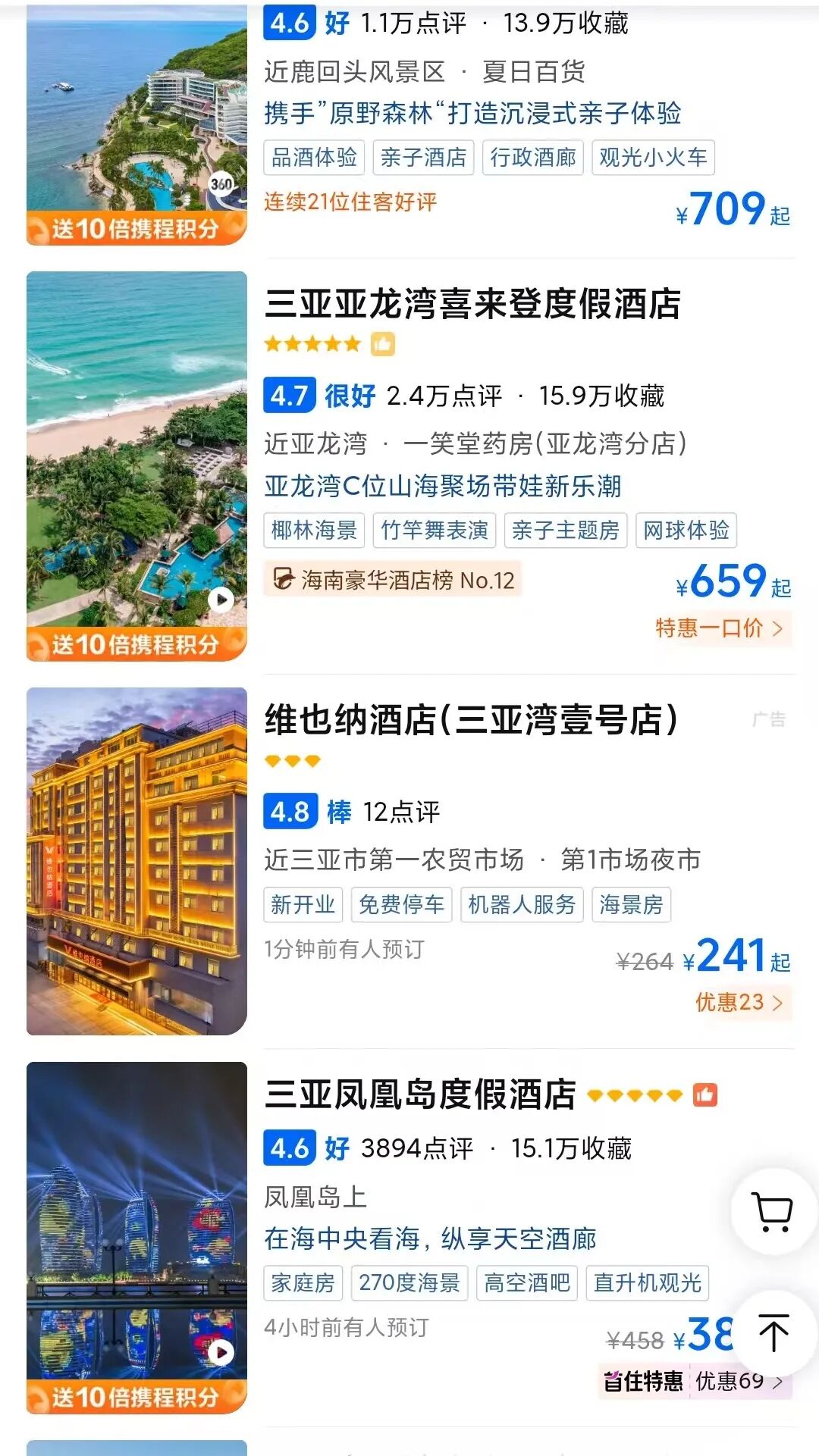The width and height of the screenshot is (819, 1456).
Task: Open the 海南豪华酒店榜 No.12 ranking badge
Action: point(394,580)
